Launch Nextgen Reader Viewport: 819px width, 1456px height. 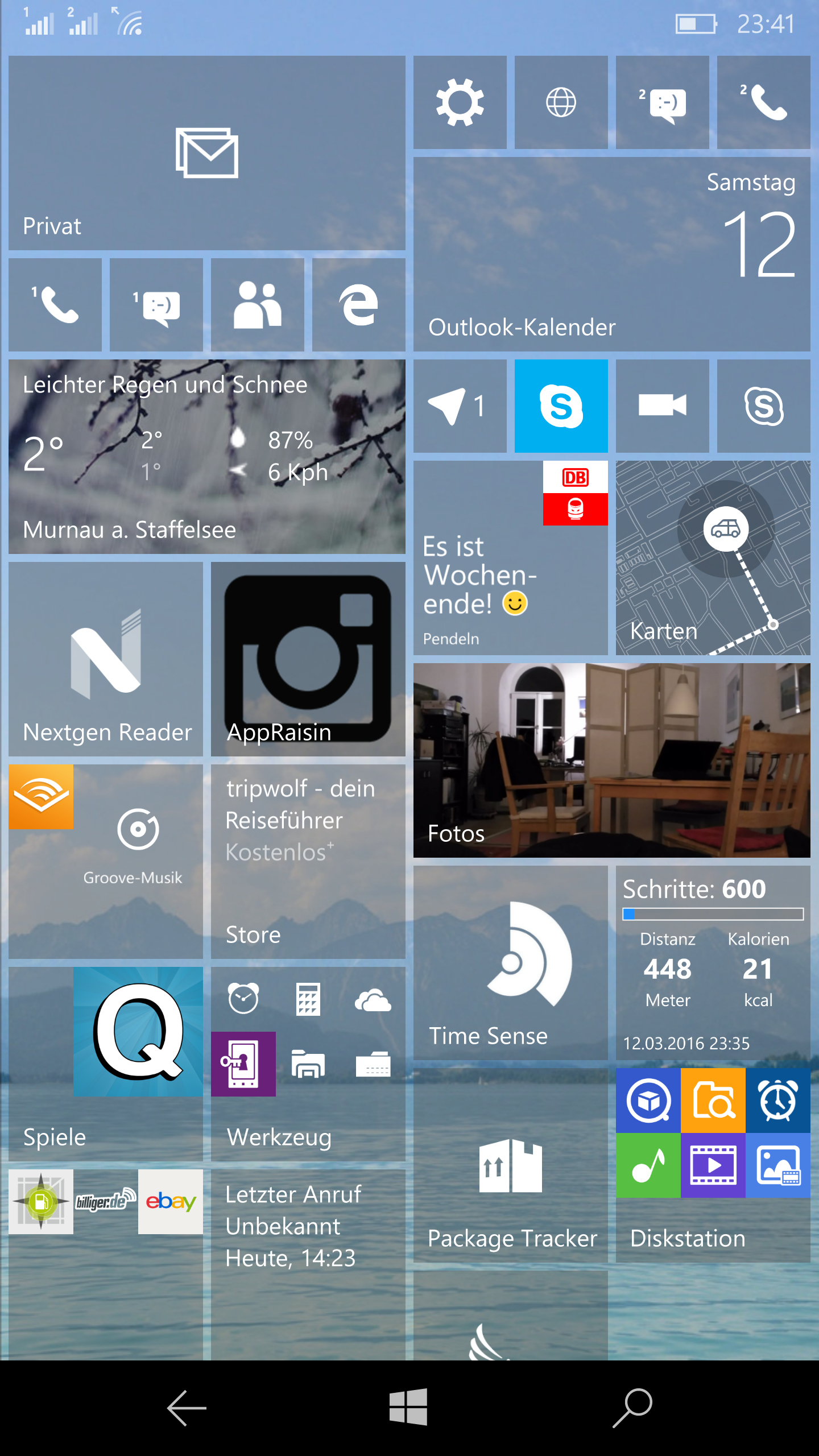coord(106,659)
